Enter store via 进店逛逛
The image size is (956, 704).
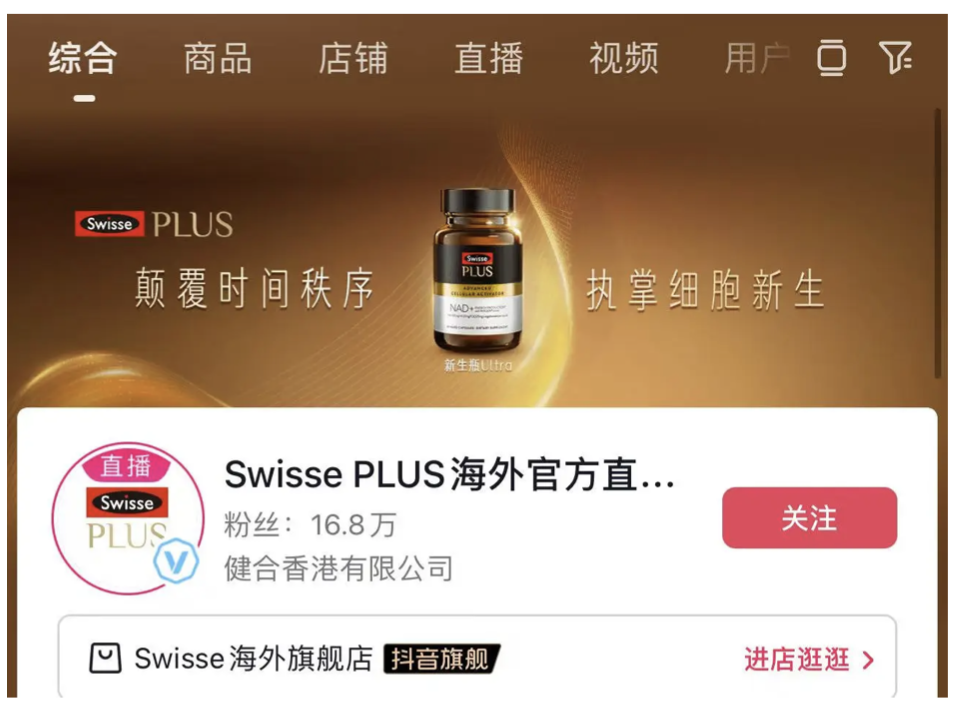point(808,659)
